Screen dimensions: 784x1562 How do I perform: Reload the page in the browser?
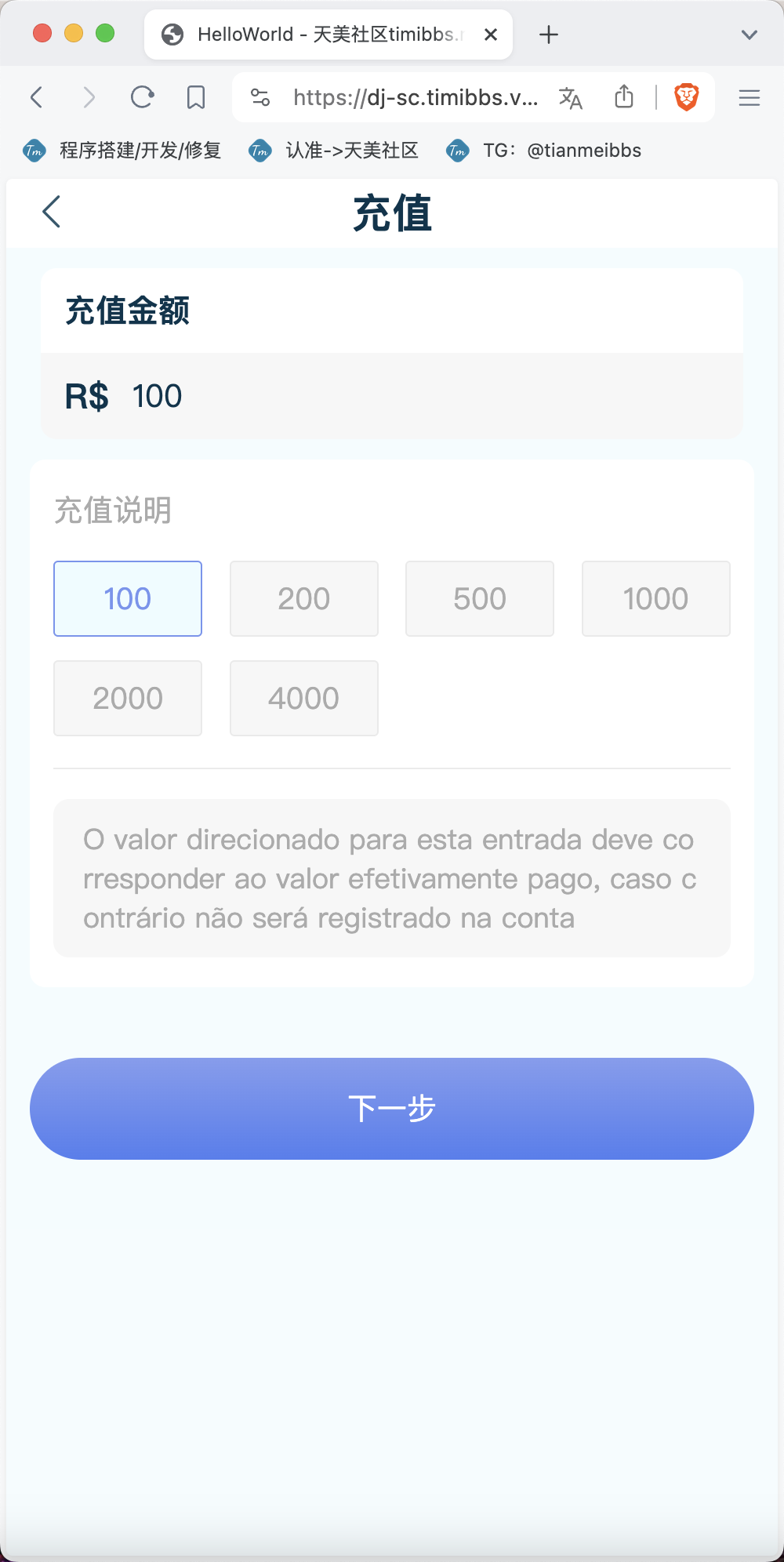142,97
